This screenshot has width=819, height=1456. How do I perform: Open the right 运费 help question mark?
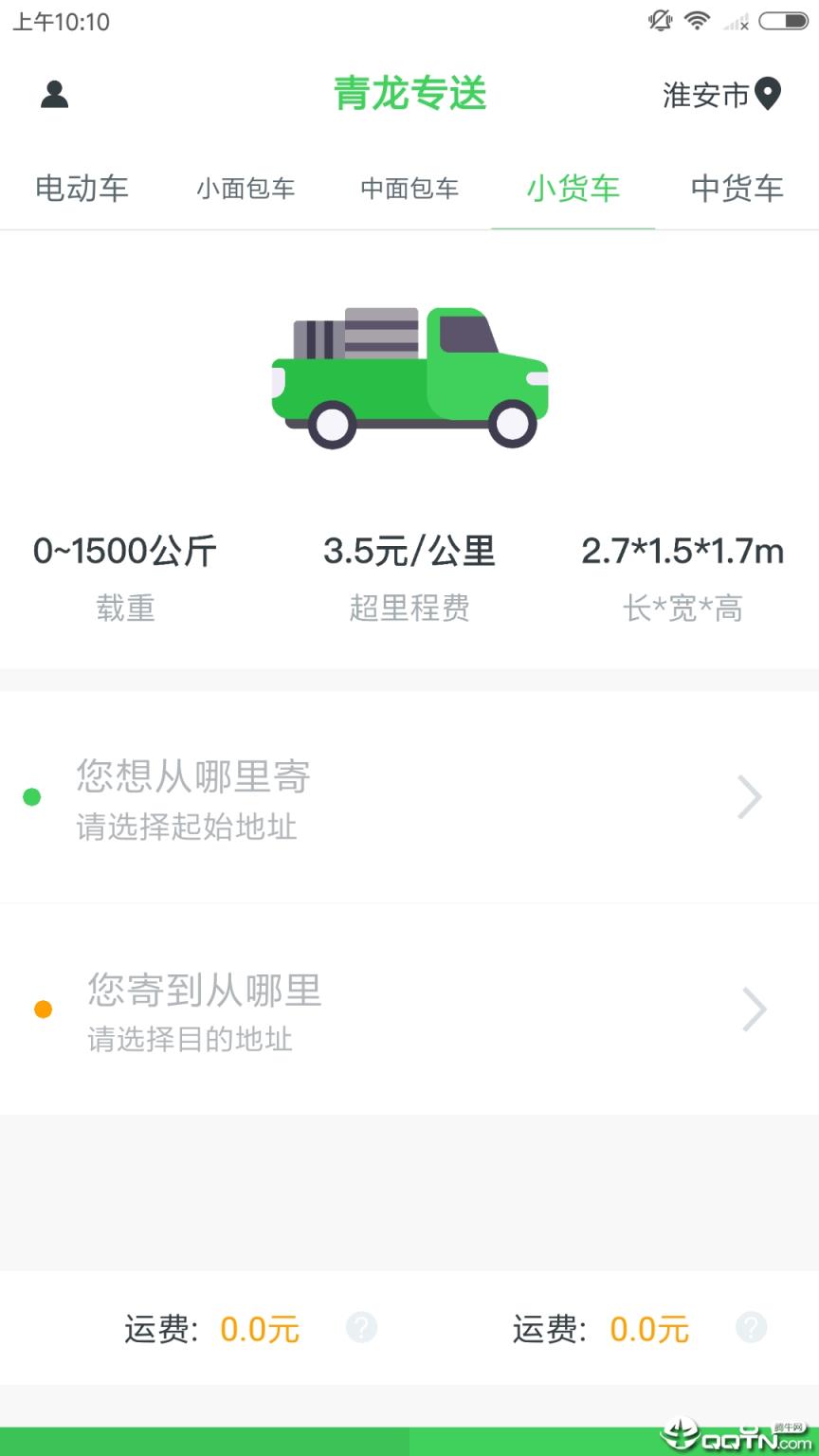click(x=752, y=1329)
